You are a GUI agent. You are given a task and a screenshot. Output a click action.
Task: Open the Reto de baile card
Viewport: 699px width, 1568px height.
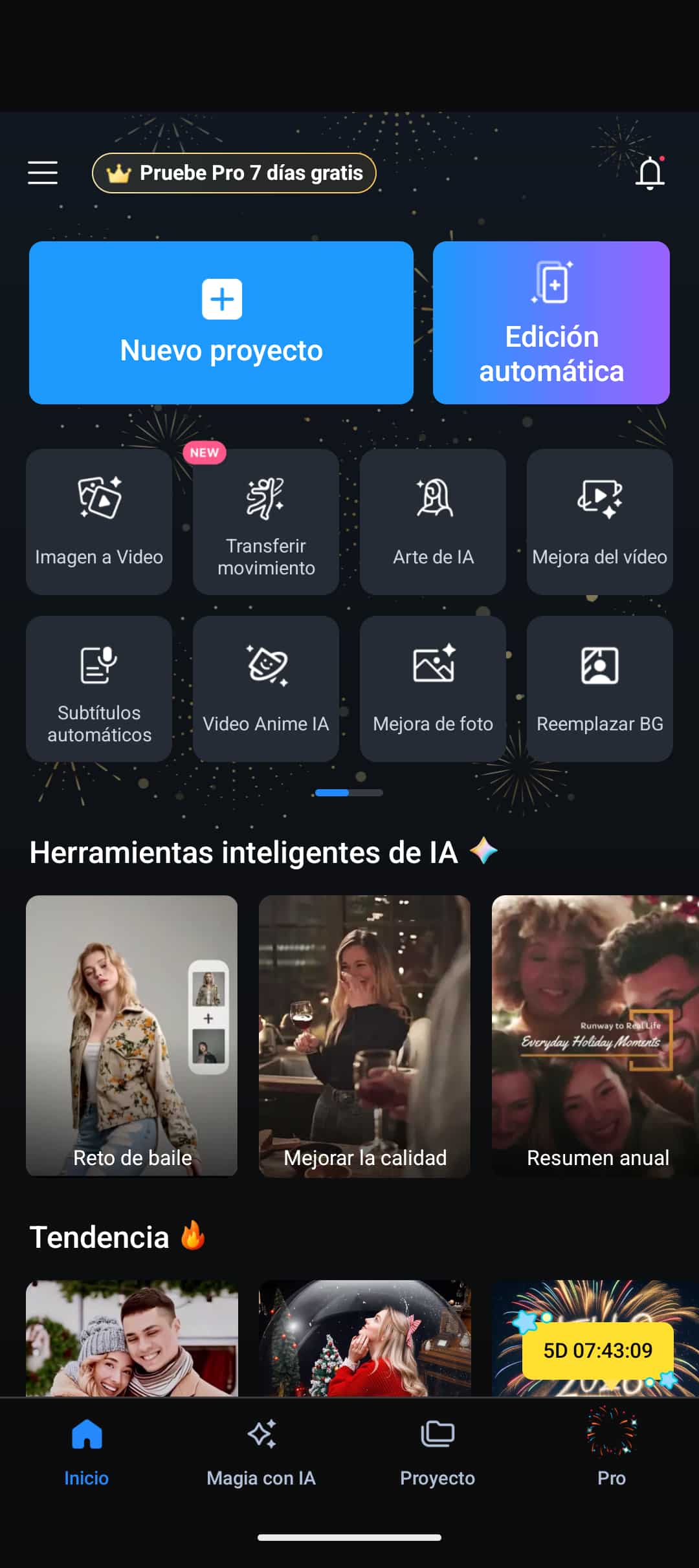click(132, 1036)
